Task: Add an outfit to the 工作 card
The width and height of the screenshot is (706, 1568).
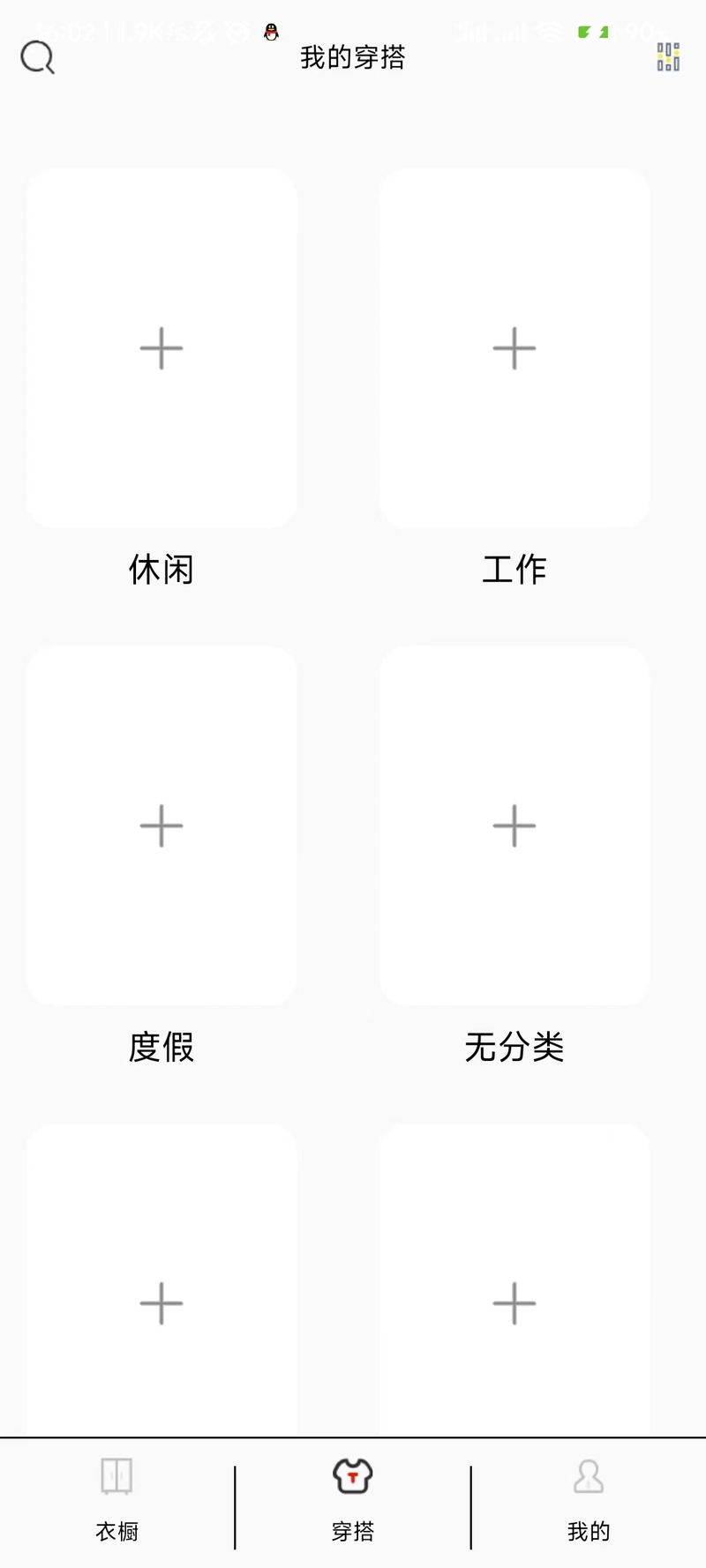Action: click(x=514, y=348)
